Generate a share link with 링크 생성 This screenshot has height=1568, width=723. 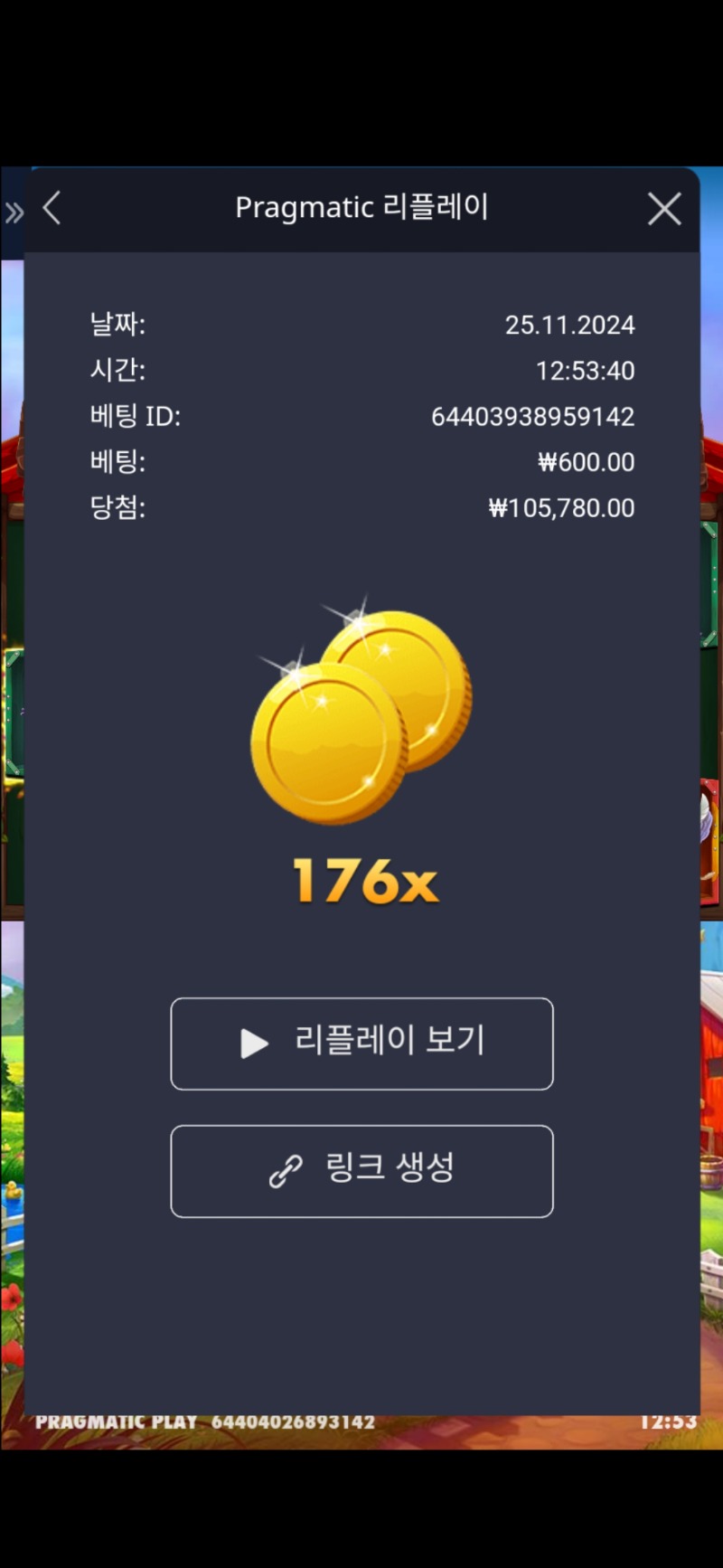361,1171
